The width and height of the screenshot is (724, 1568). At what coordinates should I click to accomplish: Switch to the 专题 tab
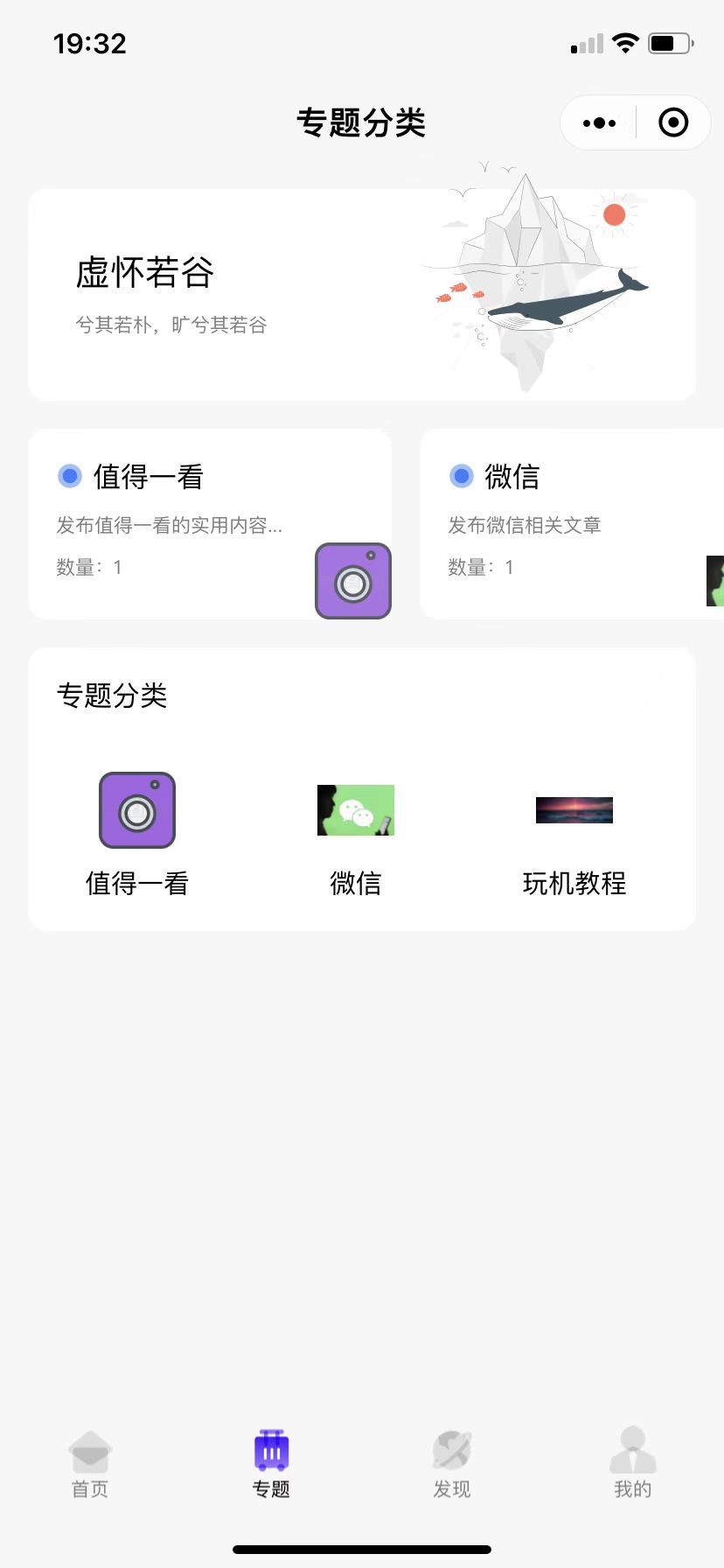click(271, 1464)
